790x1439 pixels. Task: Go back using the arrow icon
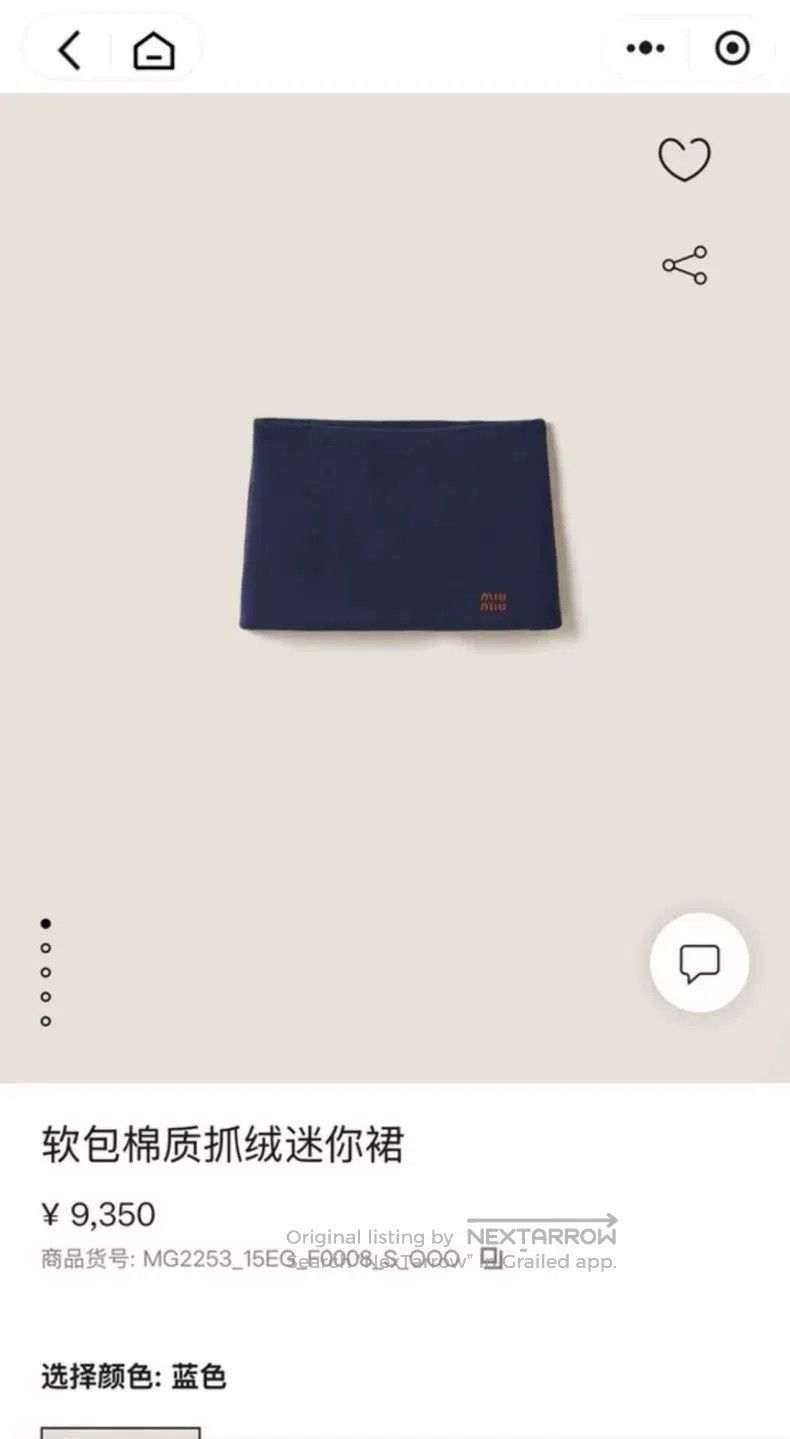coord(68,49)
